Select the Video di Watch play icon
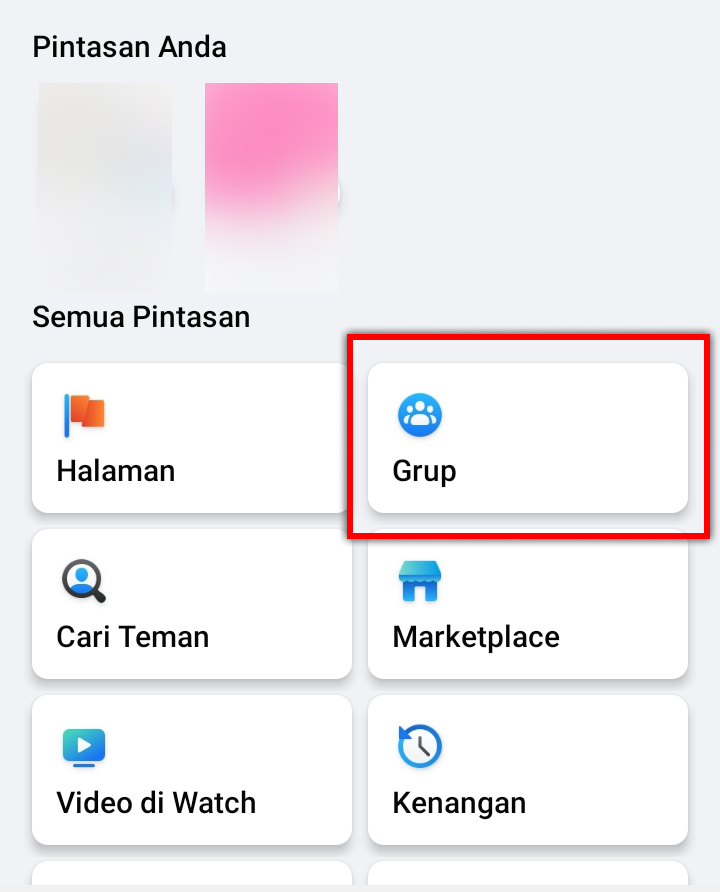This screenshot has height=892, width=720. pyautogui.click(x=85, y=746)
